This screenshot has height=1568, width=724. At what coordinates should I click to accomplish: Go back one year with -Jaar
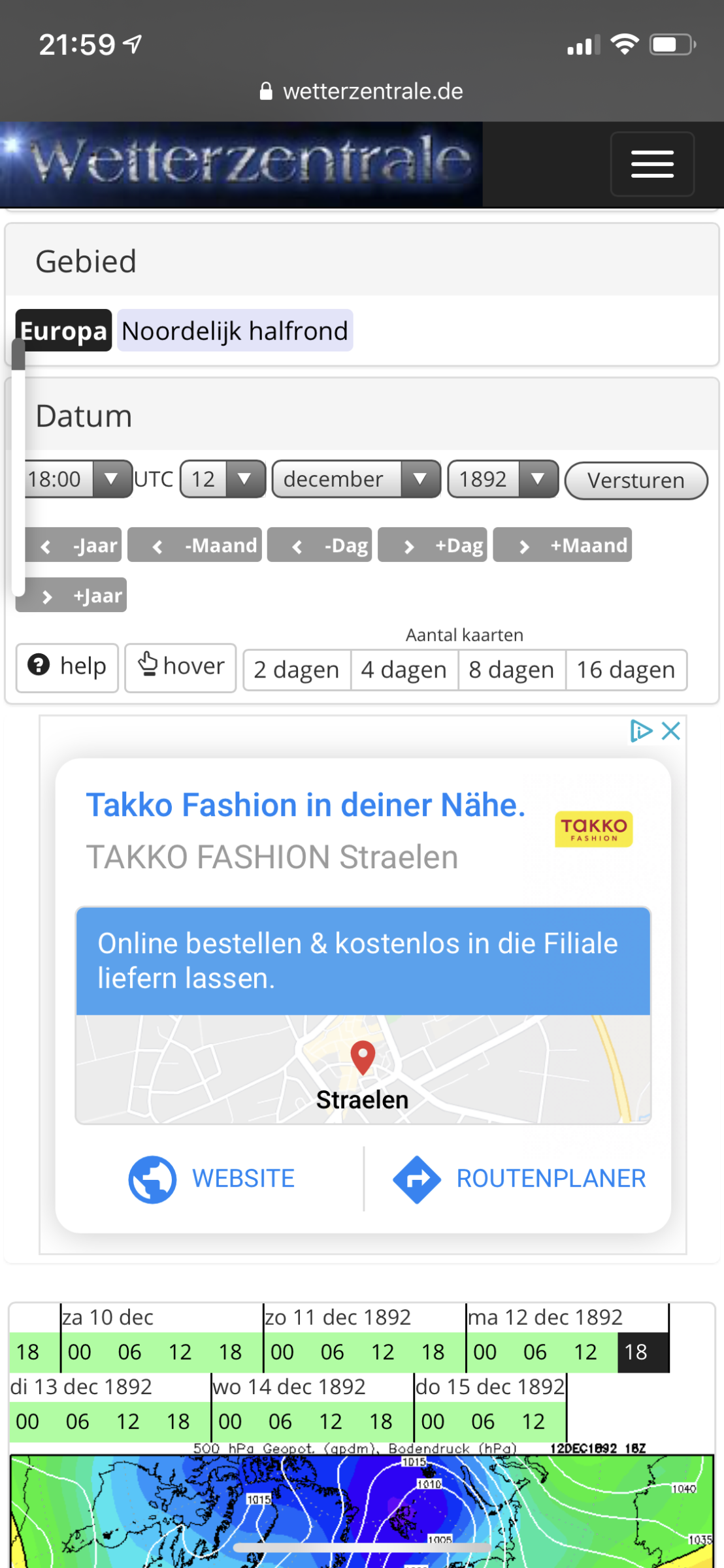tap(73, 545)
